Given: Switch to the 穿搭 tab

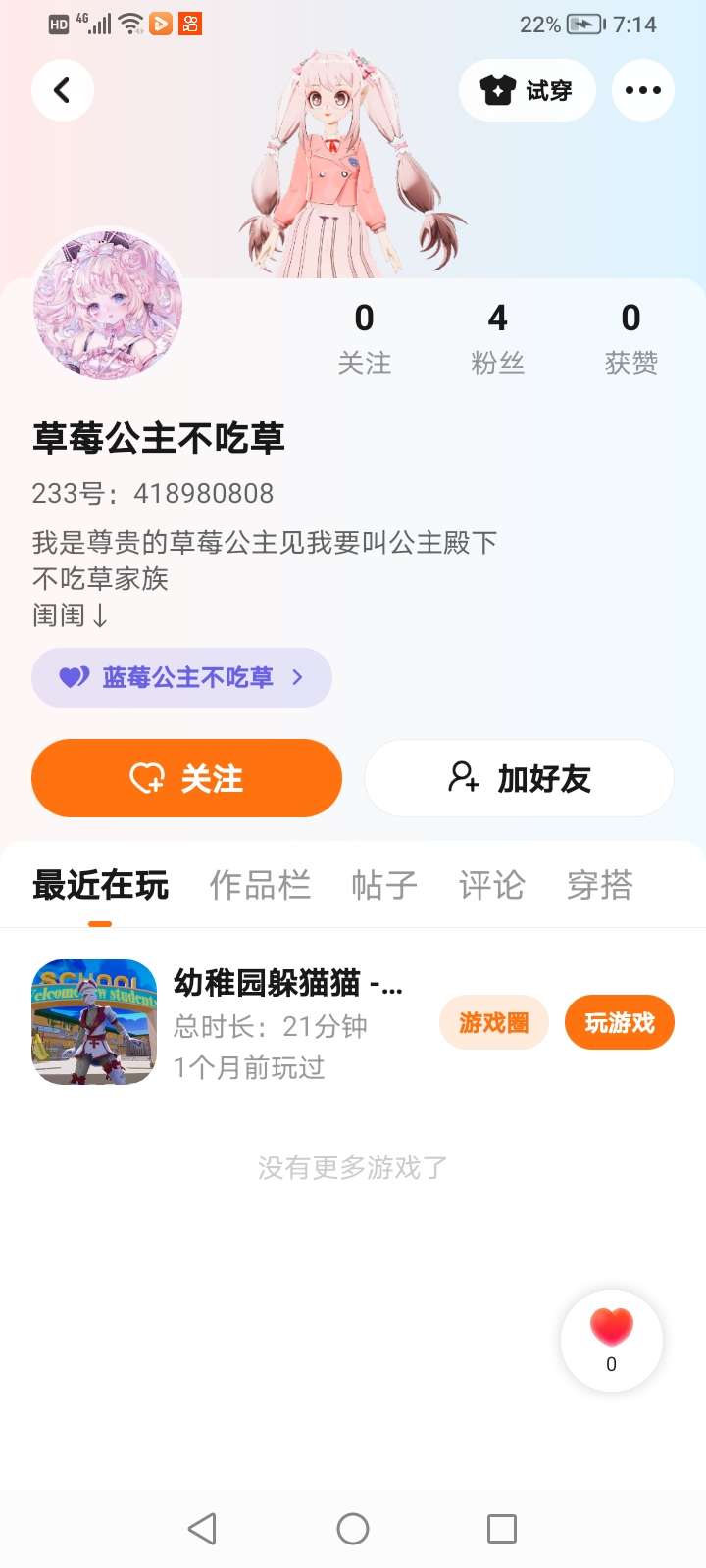Looking at the screenshot, I should 600,885.
